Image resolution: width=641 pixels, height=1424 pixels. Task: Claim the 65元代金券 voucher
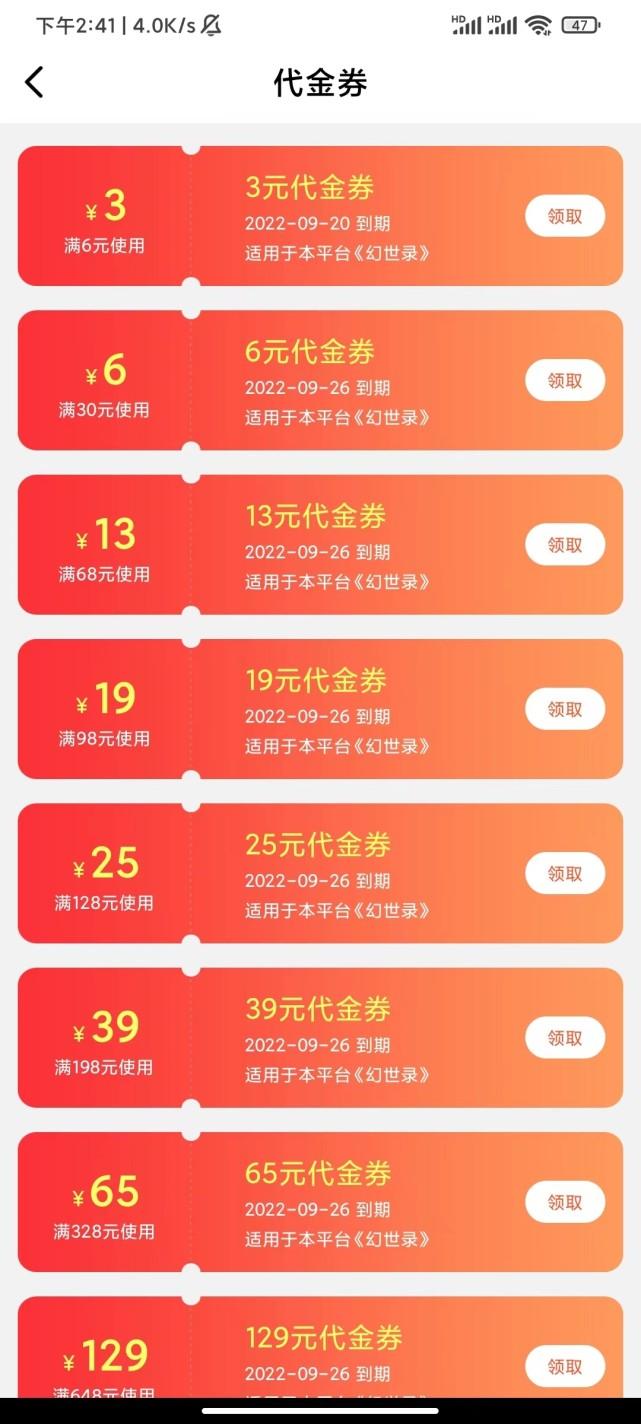tap(565, 1202)
